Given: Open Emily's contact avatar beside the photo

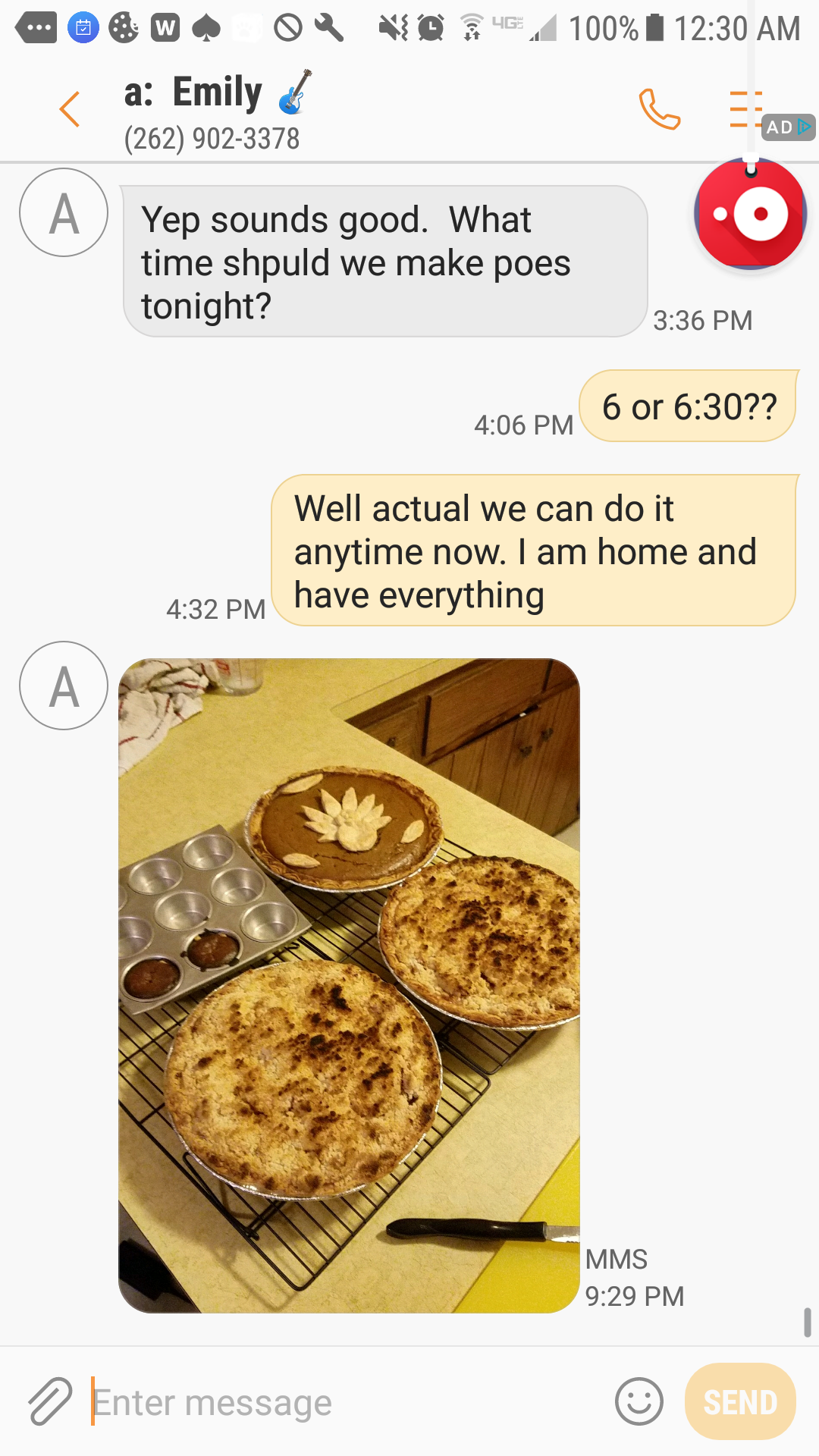Looking at the screenshot, I should (64, 686).
